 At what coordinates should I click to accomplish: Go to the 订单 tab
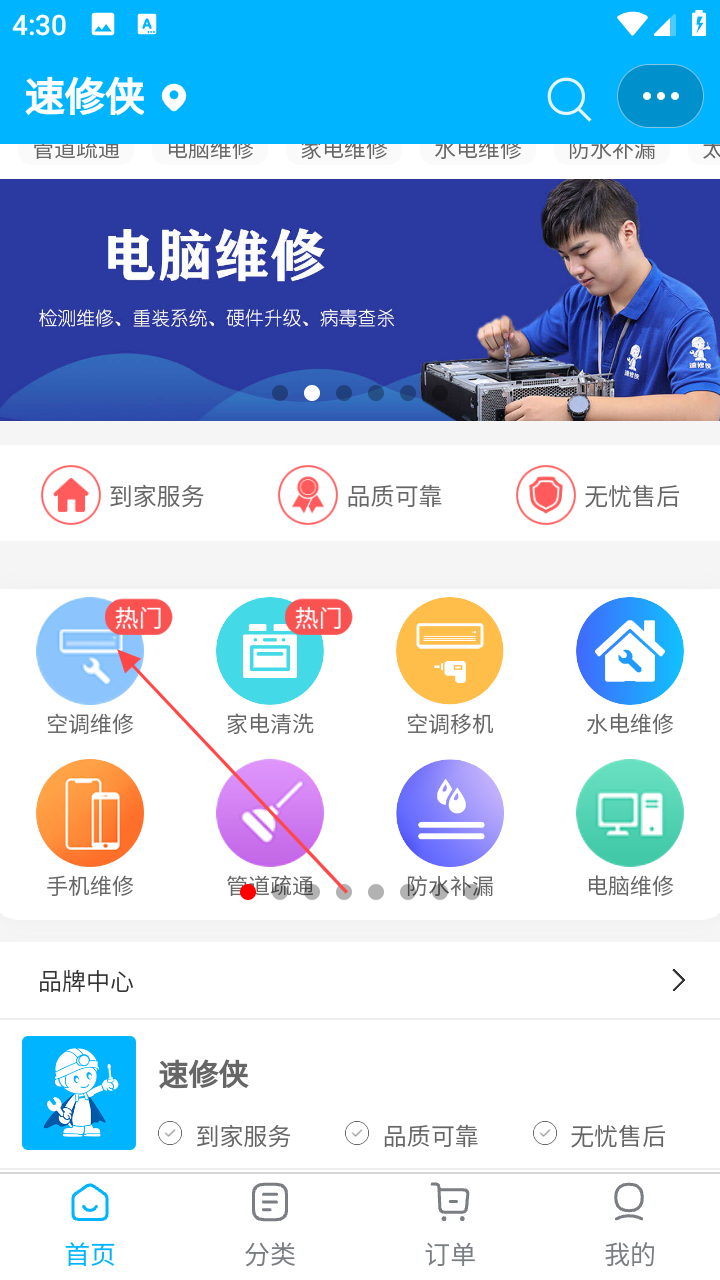click(450, 1225)
